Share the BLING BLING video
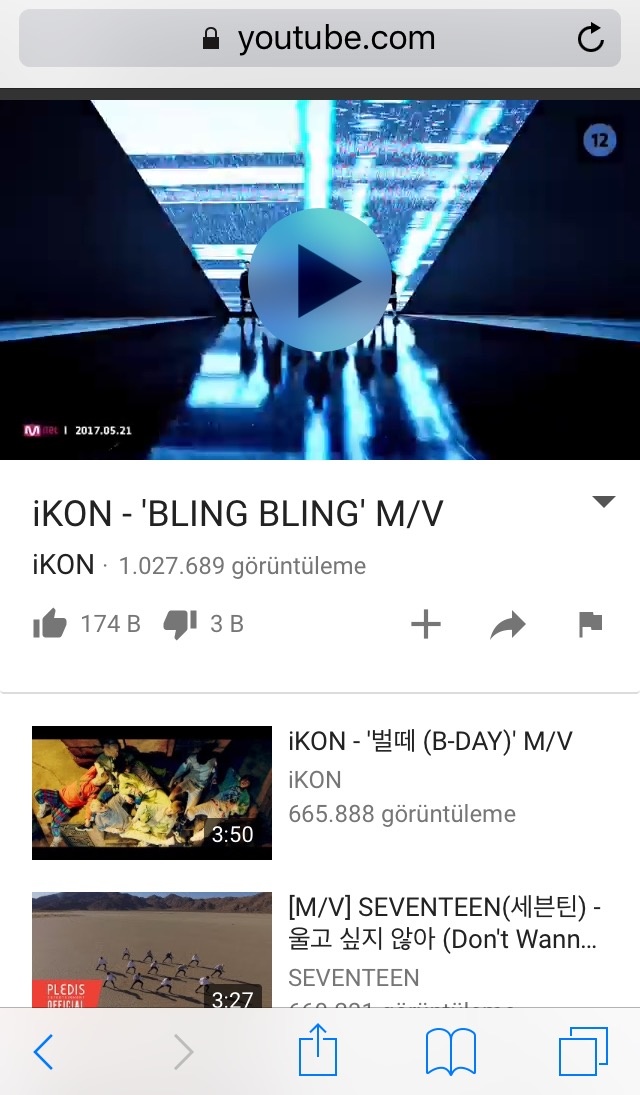Screen dimensions: 640x1095 pos(508,626)
